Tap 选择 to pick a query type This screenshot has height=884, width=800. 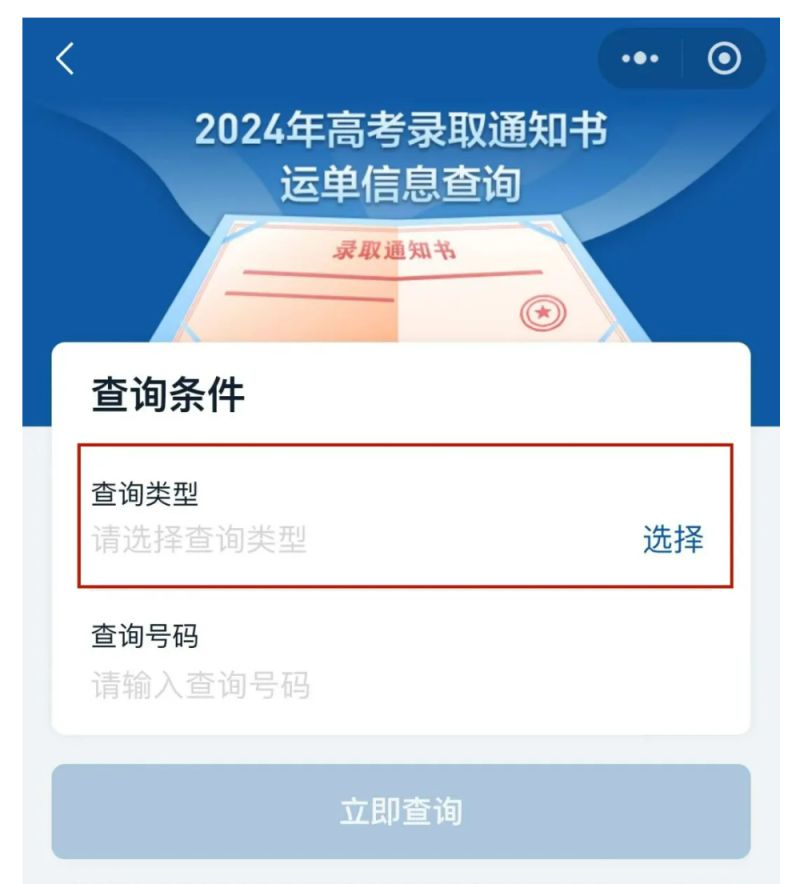pos(672,540)
